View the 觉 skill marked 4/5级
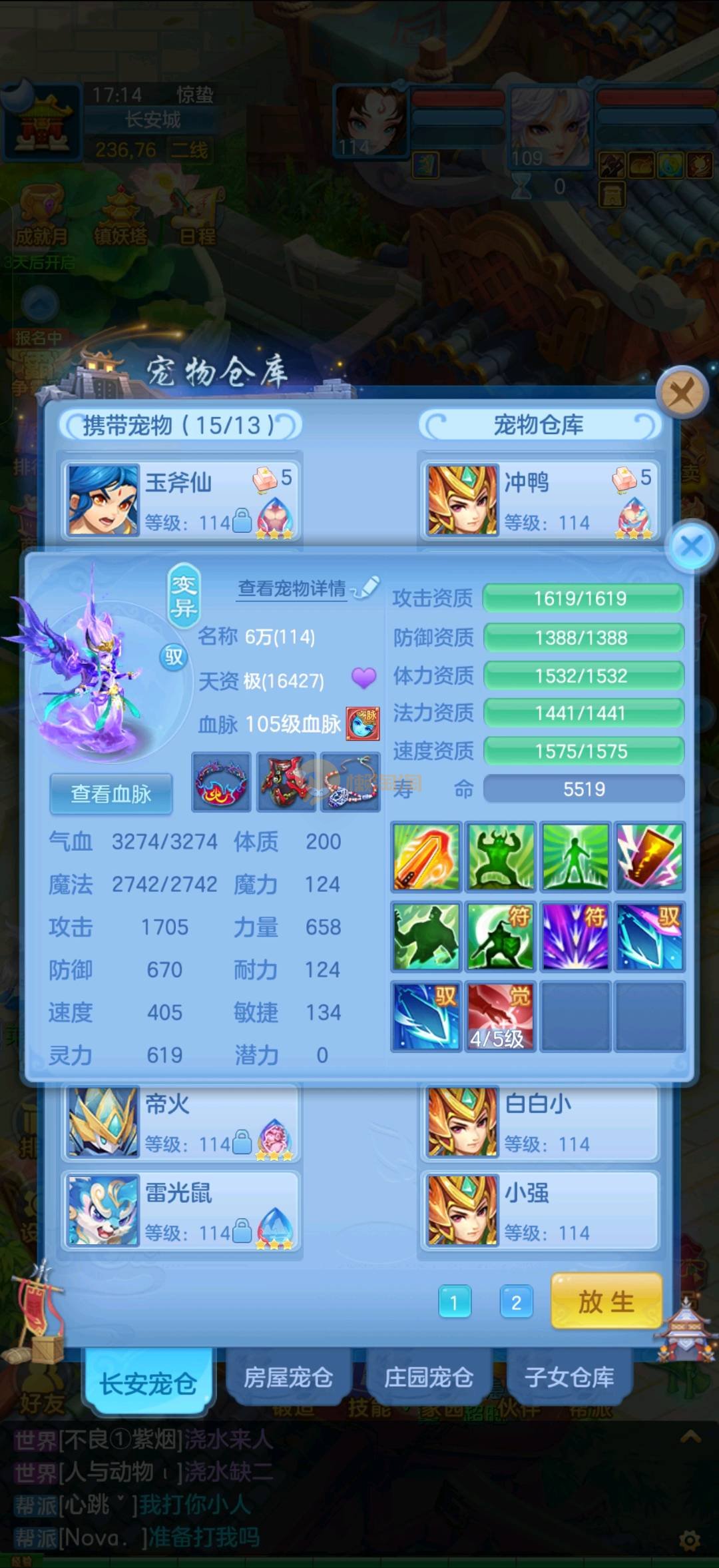Screen dimensions: 719x1568 500,1016
